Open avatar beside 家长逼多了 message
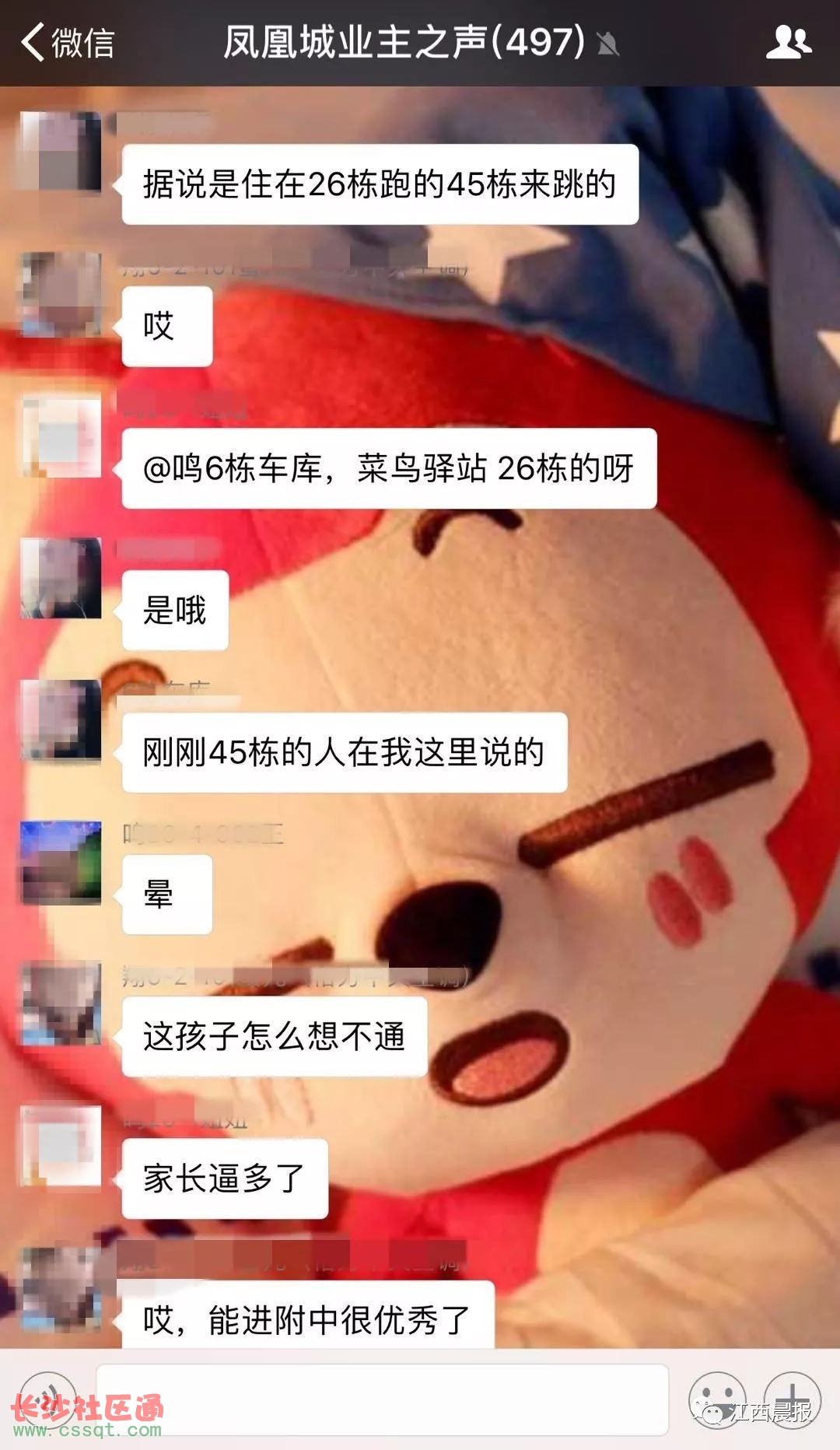The height and width of the screenshot is (1450, 840). (61, 1146)
